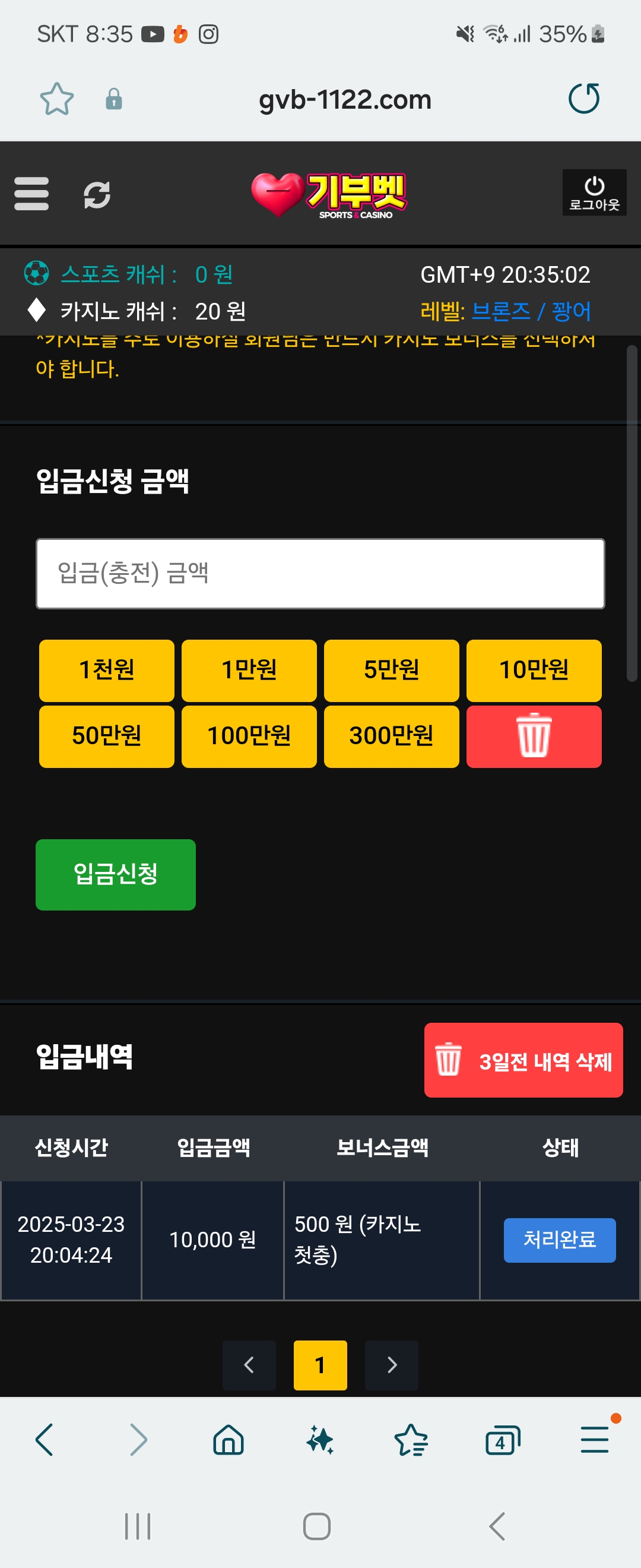Refresh balance with the sync icon
Screen dimensions: 641x1568
tap(97, 195)
